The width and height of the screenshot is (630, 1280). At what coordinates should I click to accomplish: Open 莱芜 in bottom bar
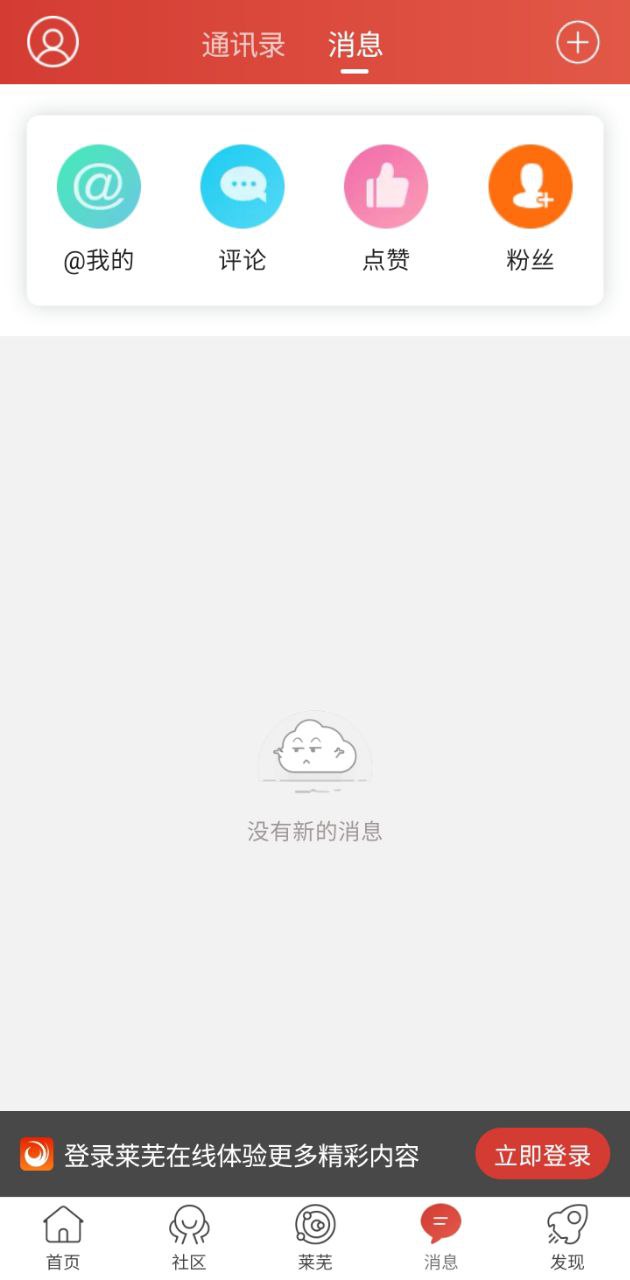point(315,1238)
